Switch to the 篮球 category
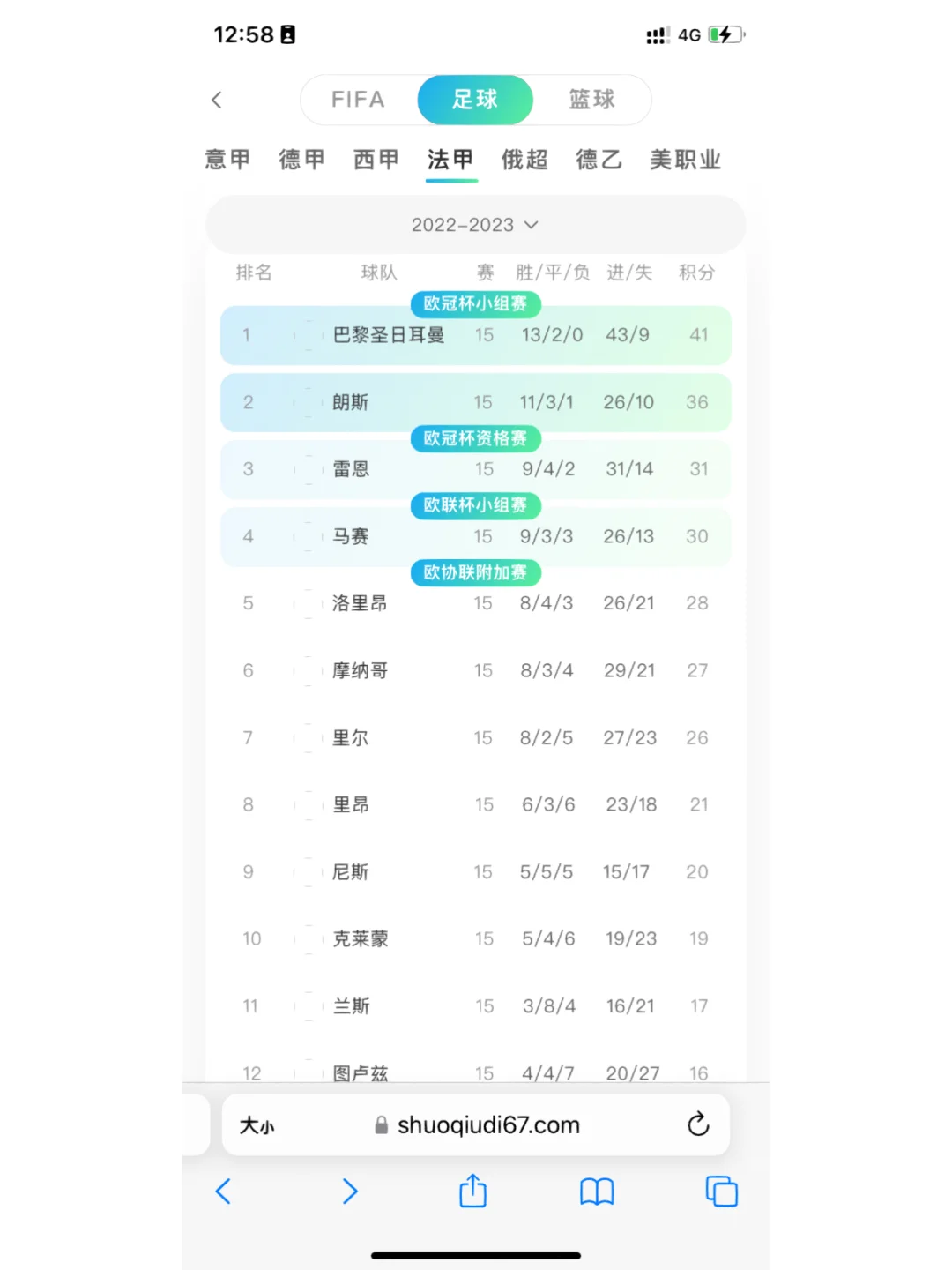 point(592,100)
